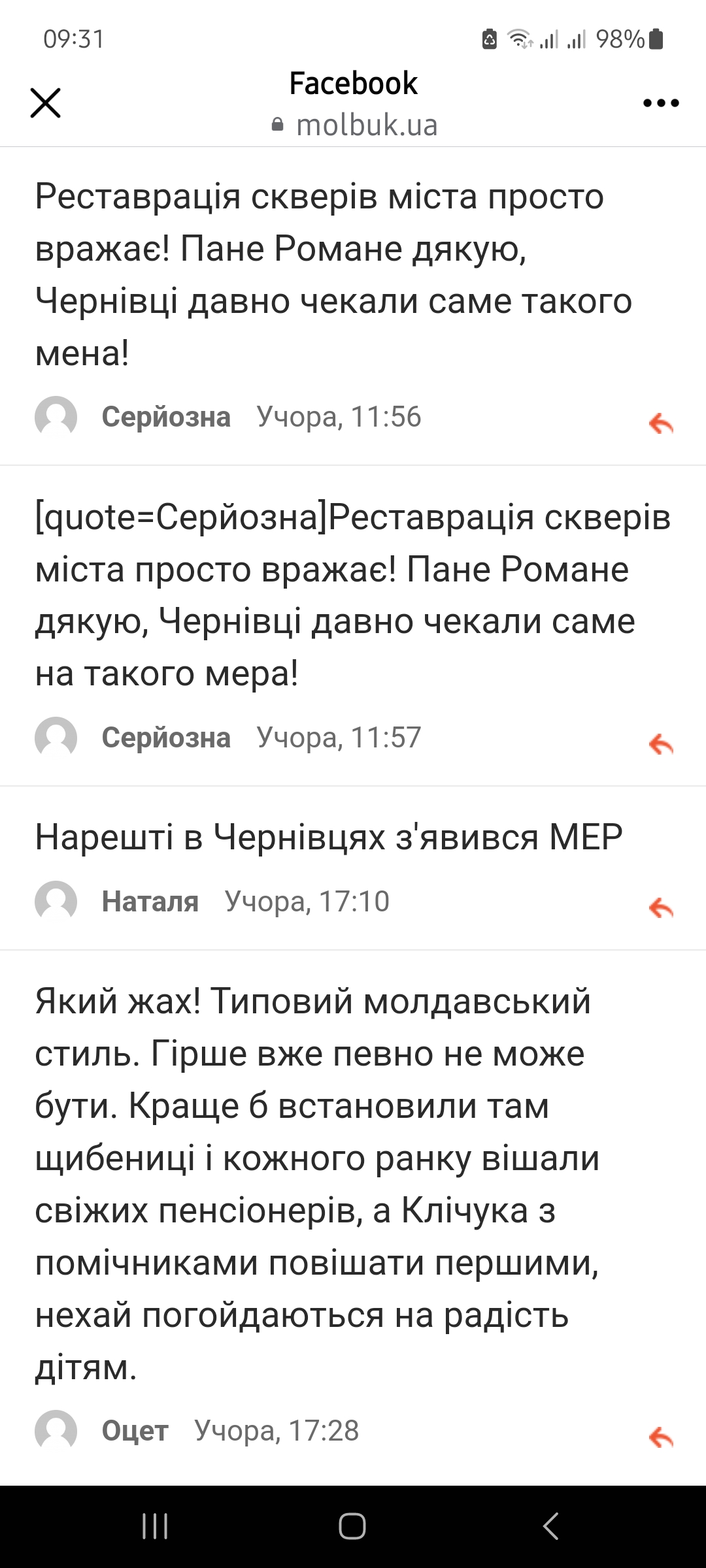Screen dimensions: 706x1568
Task: Go to the home screen
Action: click(x=352, y=1526)
